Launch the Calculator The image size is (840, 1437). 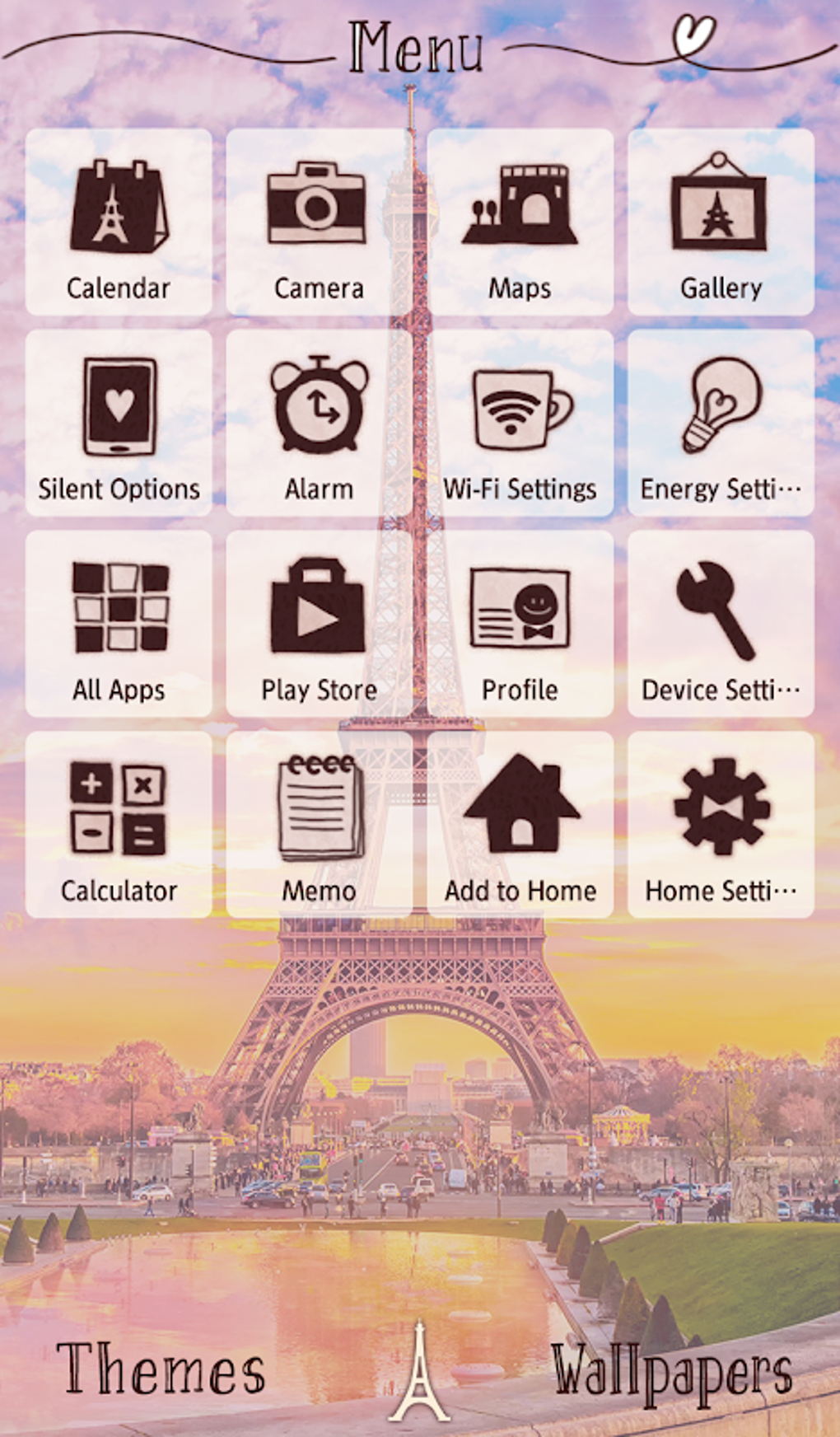(x=118, y=824)
